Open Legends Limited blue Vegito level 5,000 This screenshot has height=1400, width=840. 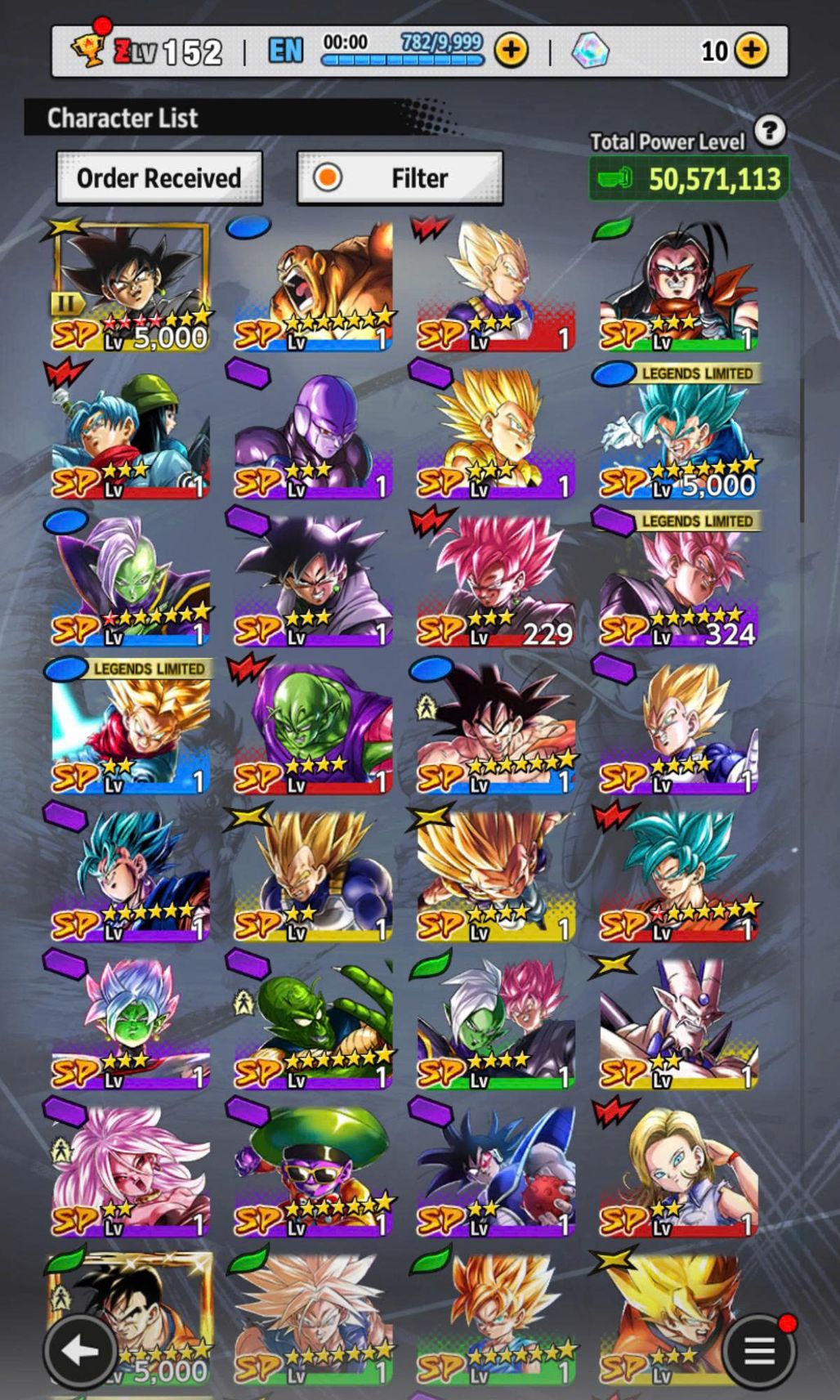pyautogui.click(x=678, y=433)
